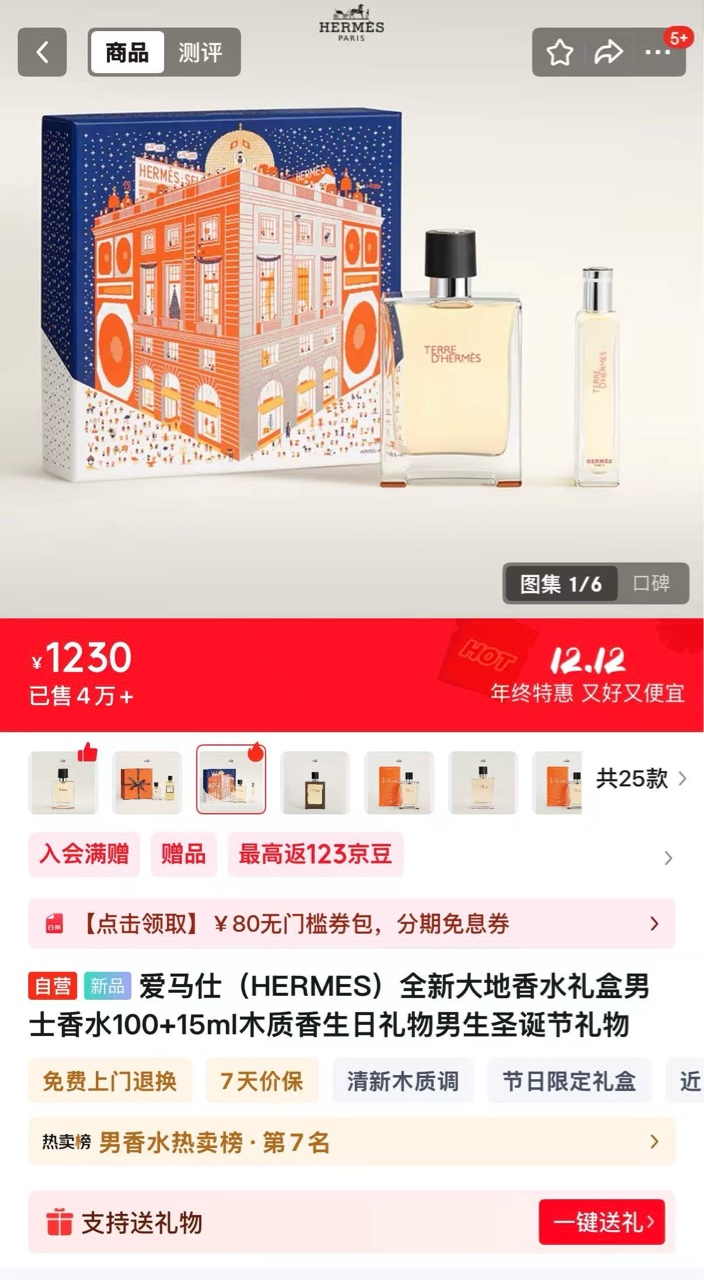
Task: Select the first product variant thumbnail
Action: [x=63, y=780]
